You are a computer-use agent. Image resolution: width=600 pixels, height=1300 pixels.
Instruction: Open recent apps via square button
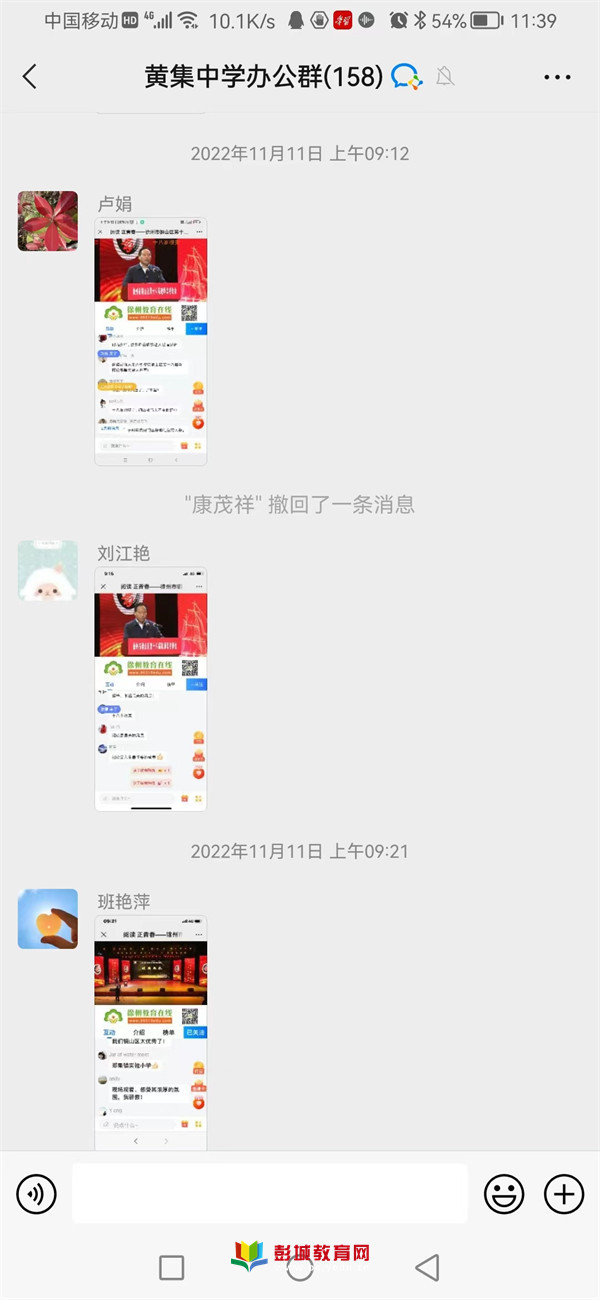(x=172, y=1268)
